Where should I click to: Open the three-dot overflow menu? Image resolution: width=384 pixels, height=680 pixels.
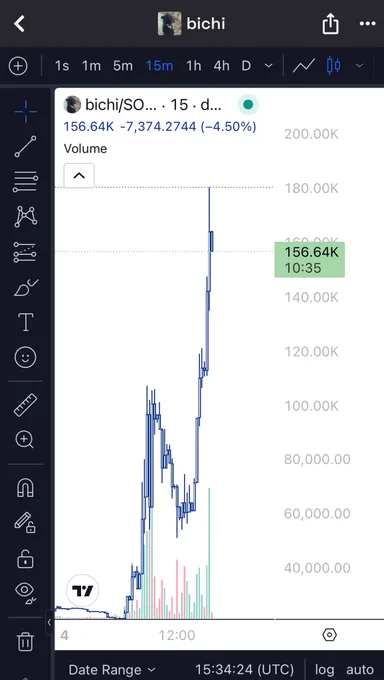tap(368, 23)
